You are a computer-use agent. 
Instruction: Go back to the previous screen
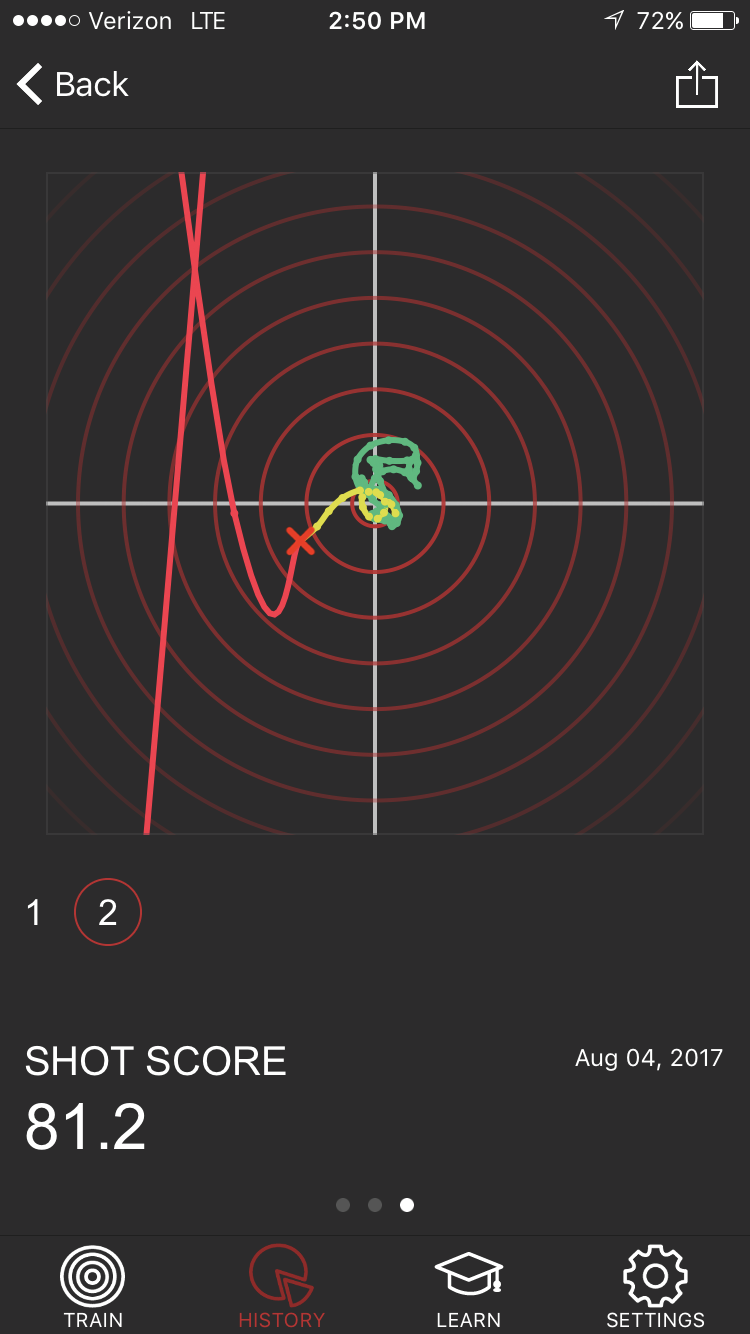pos(73,85)
